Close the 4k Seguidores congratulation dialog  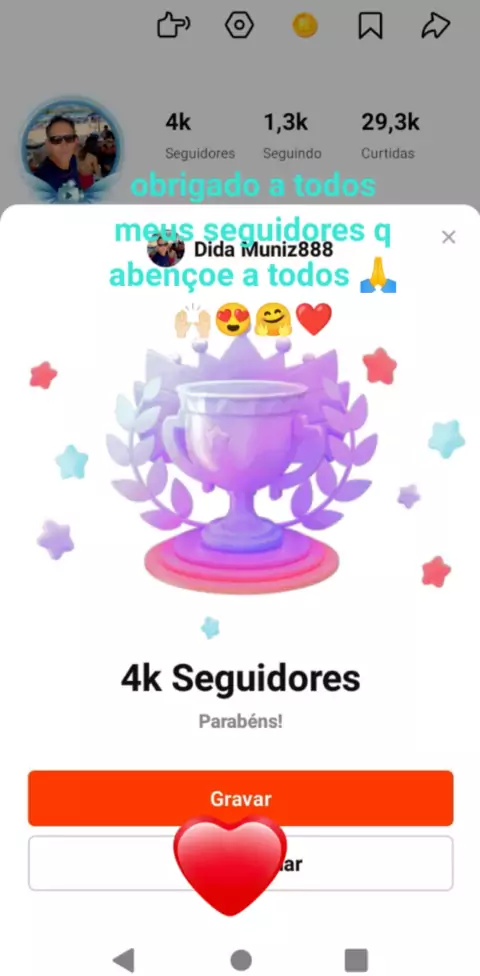(x=448, y=237)
